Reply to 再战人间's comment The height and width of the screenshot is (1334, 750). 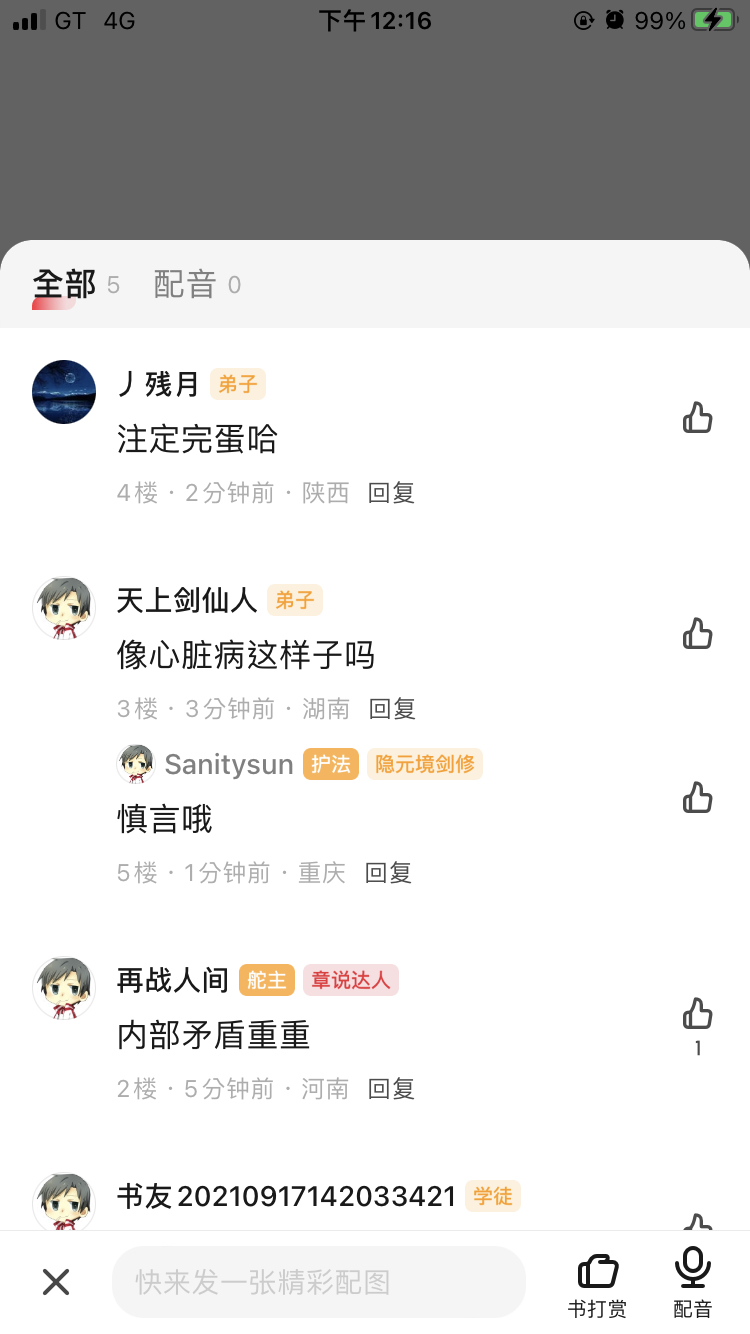[391, 1089]
